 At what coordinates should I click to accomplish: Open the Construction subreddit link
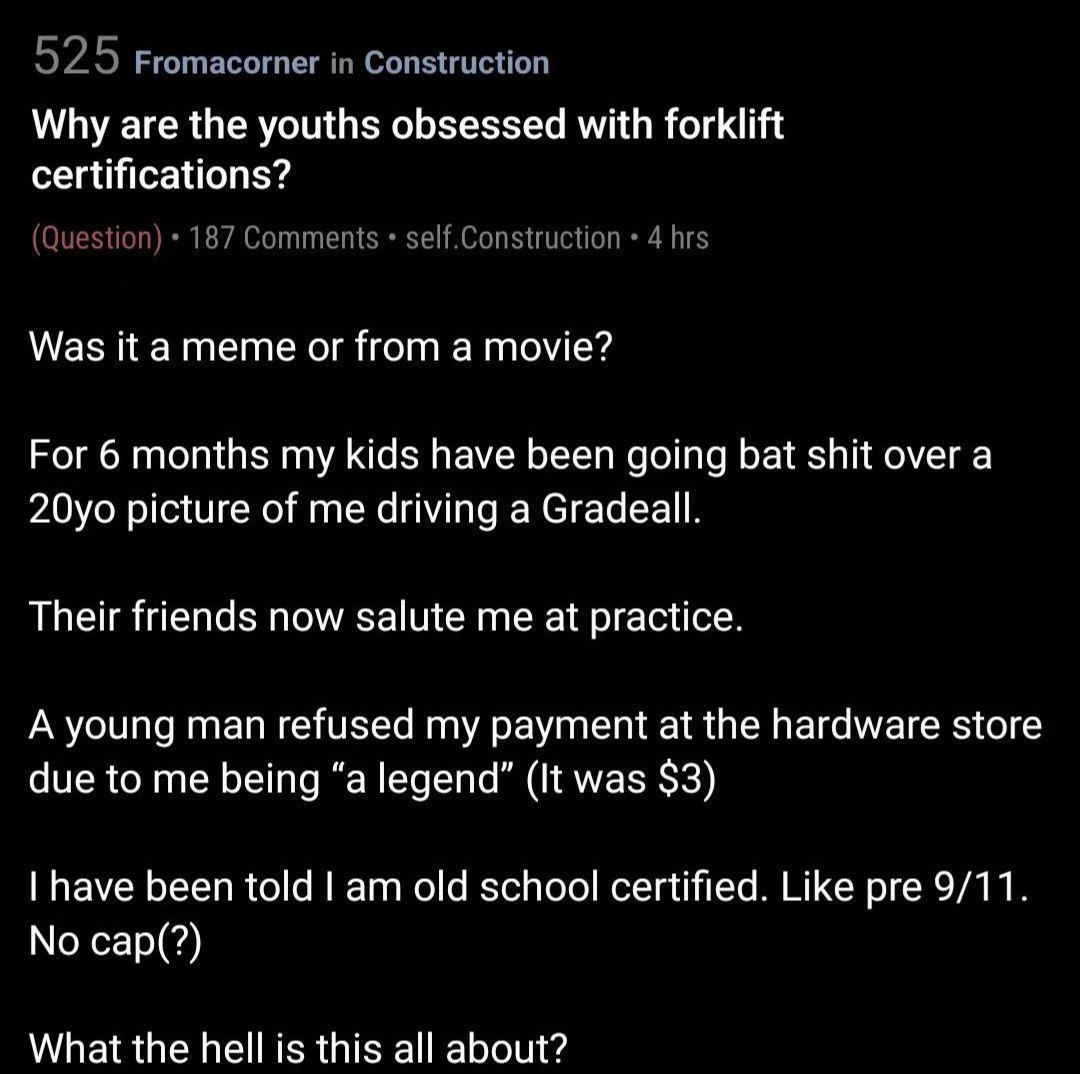click(457, 63)
